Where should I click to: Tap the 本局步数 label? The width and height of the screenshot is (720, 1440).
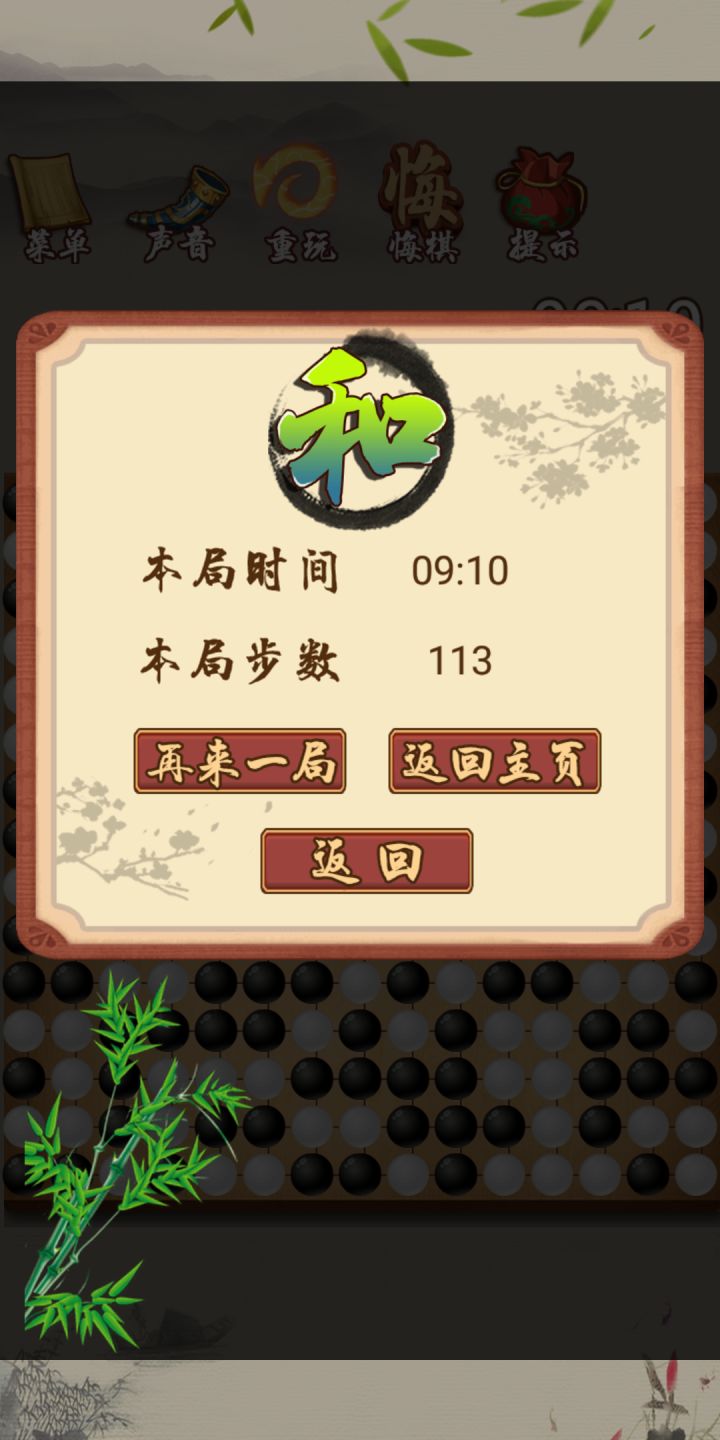(x=243, y=659)
